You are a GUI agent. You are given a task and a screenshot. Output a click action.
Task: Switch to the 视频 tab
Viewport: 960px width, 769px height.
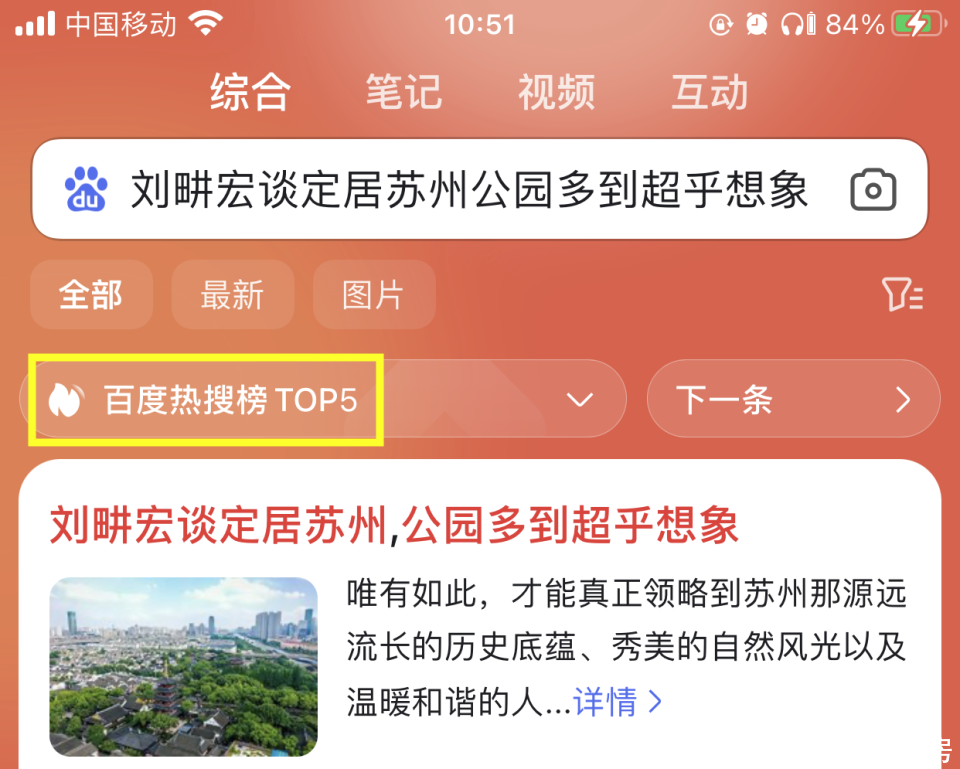(556, 92)
